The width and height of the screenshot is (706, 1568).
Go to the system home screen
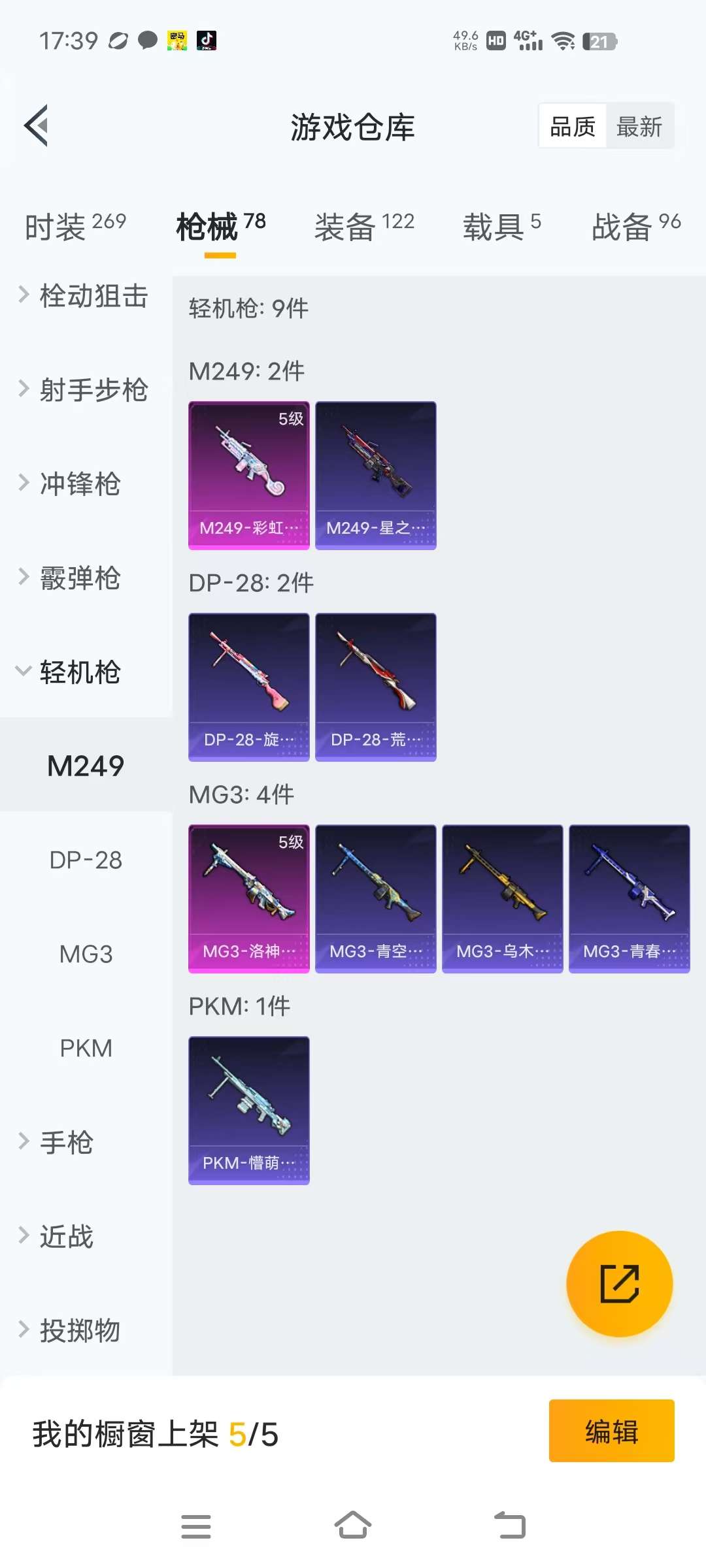click(353, 1526)
